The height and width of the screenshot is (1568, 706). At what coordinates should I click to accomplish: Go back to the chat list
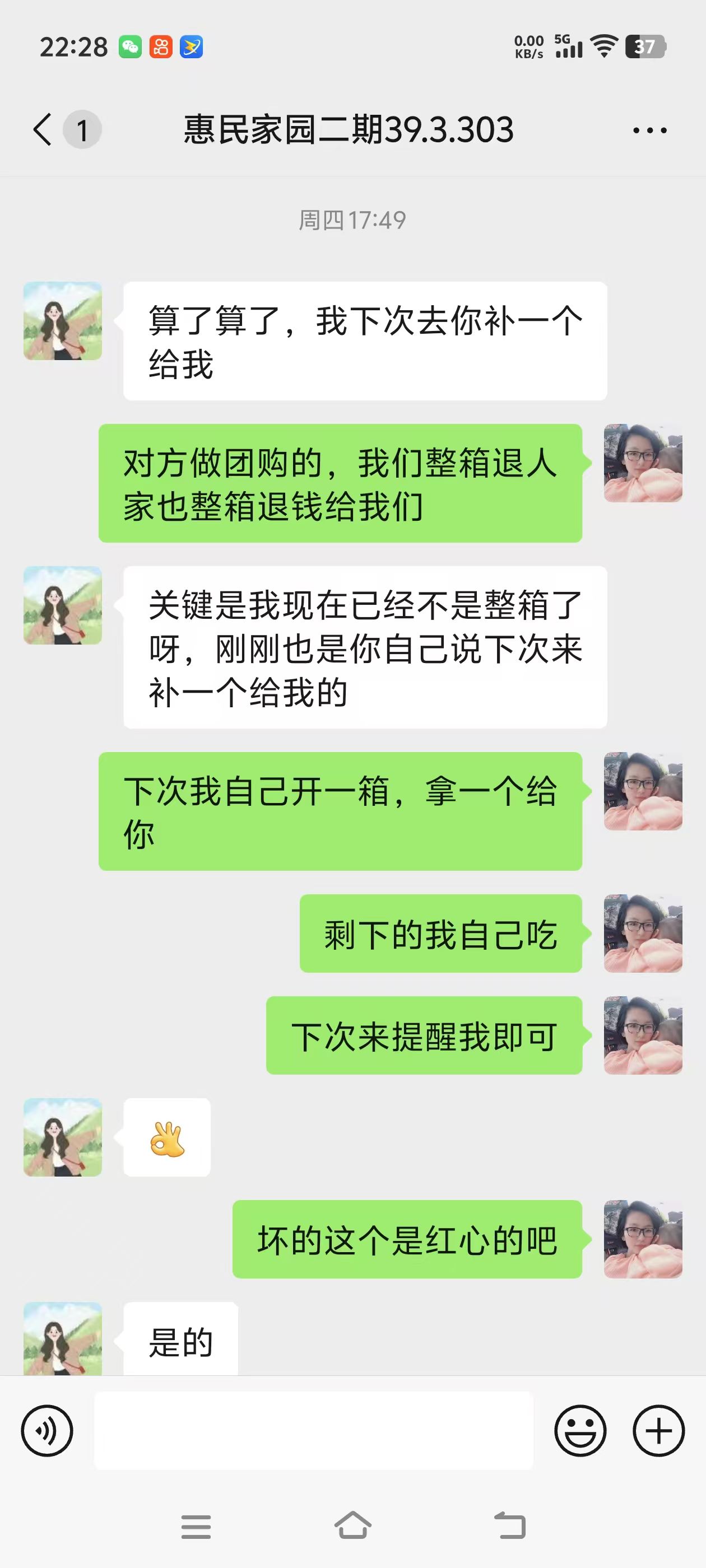43,130
